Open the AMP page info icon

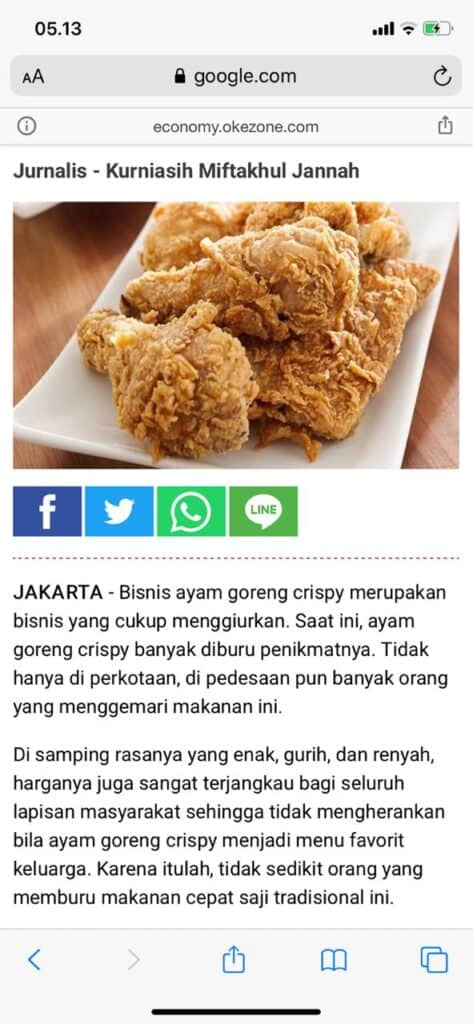(27, 126)
